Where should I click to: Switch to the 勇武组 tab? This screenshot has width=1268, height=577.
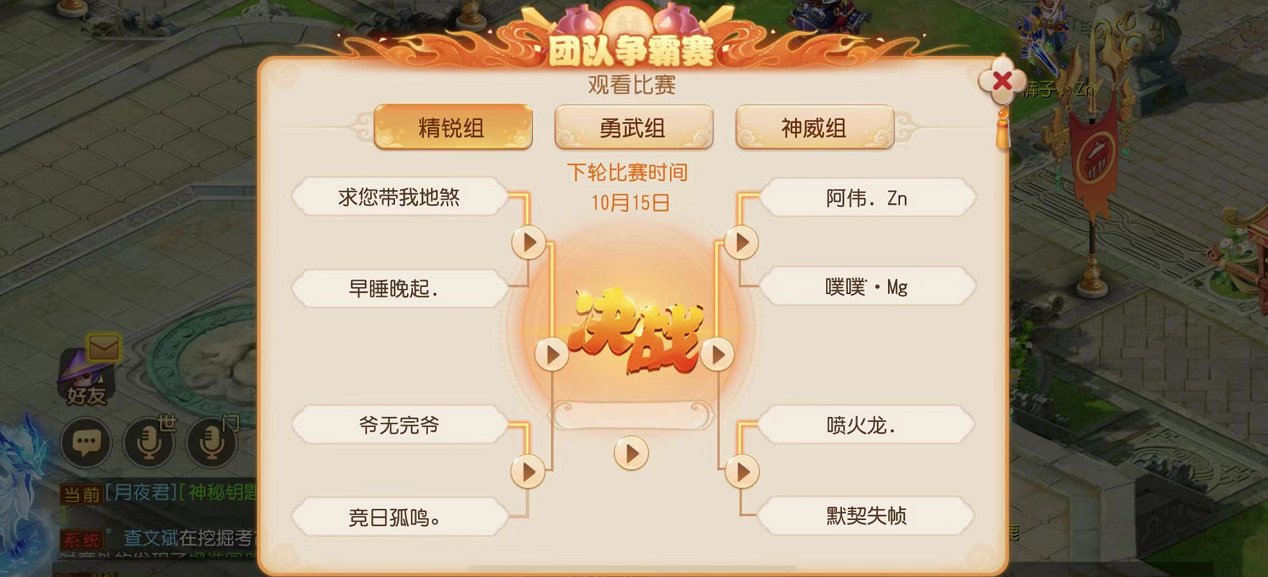[x=633, y=128]
